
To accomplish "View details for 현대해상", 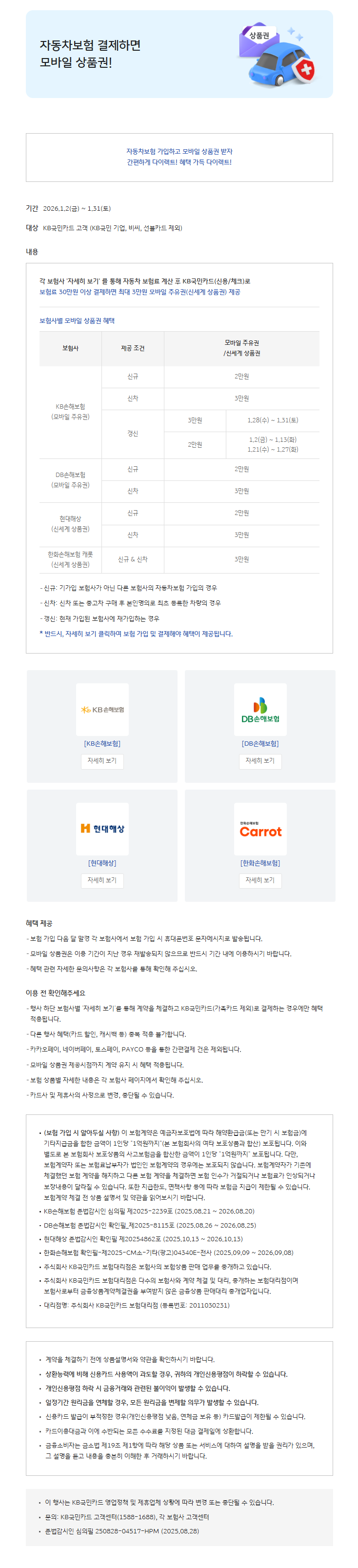I will tap(101, 880).
